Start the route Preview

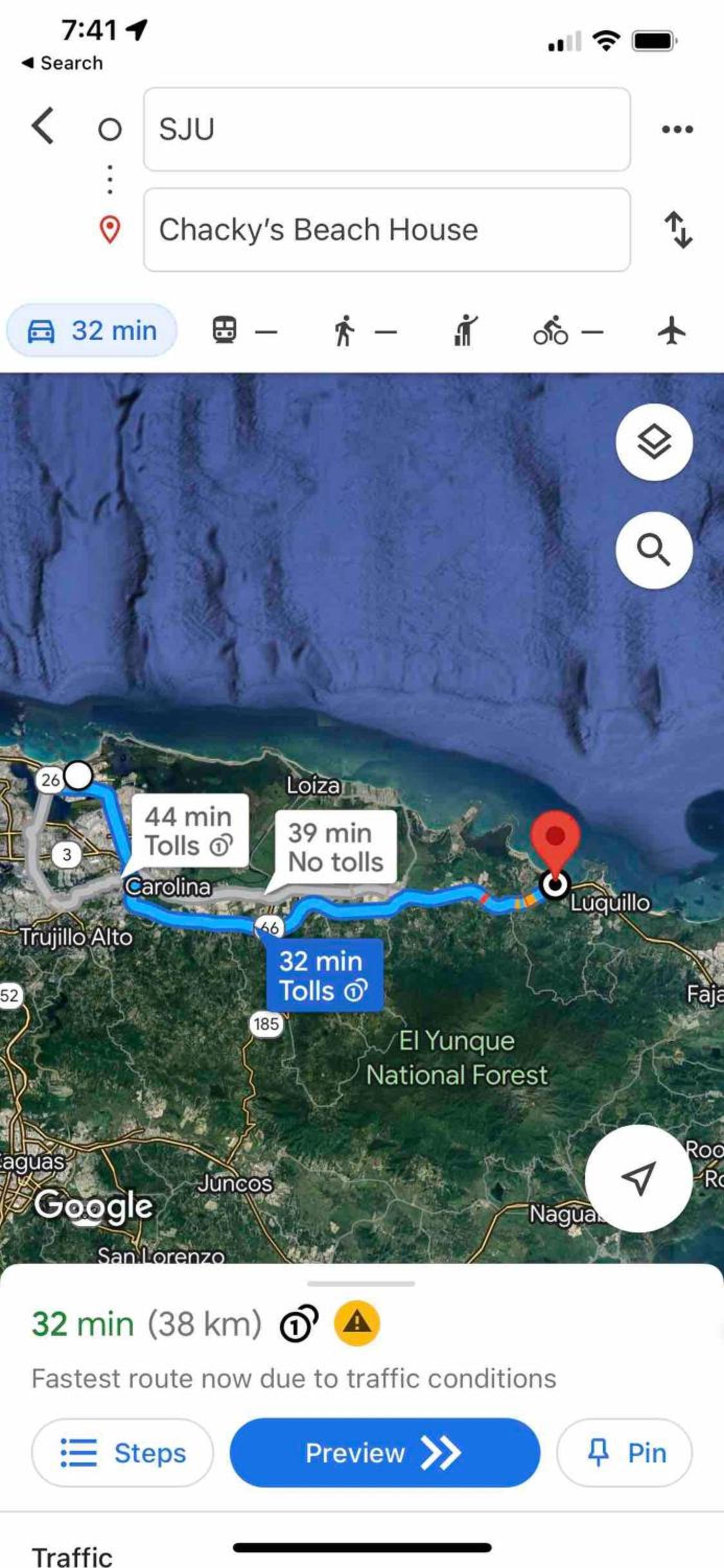pos(384,1453)
